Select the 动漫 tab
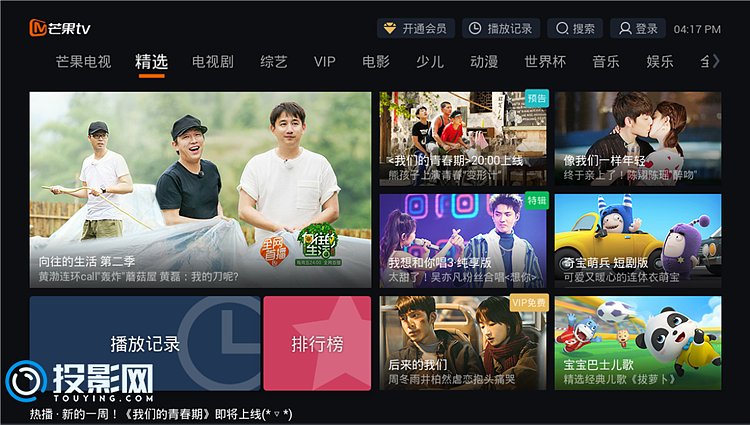The image size is (750, 425). 484,62
